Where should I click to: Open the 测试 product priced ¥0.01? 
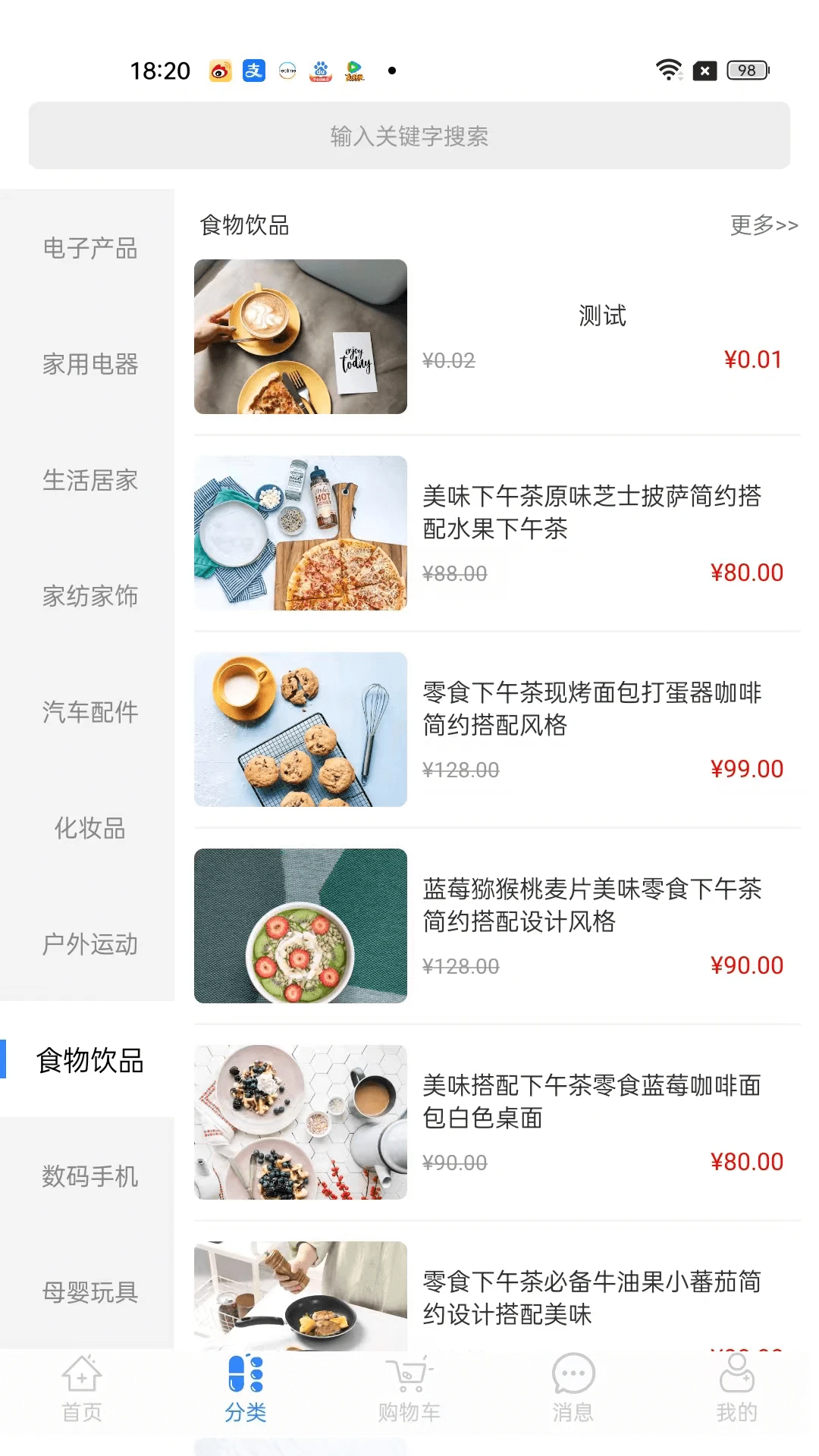click(x=601, y=316)
